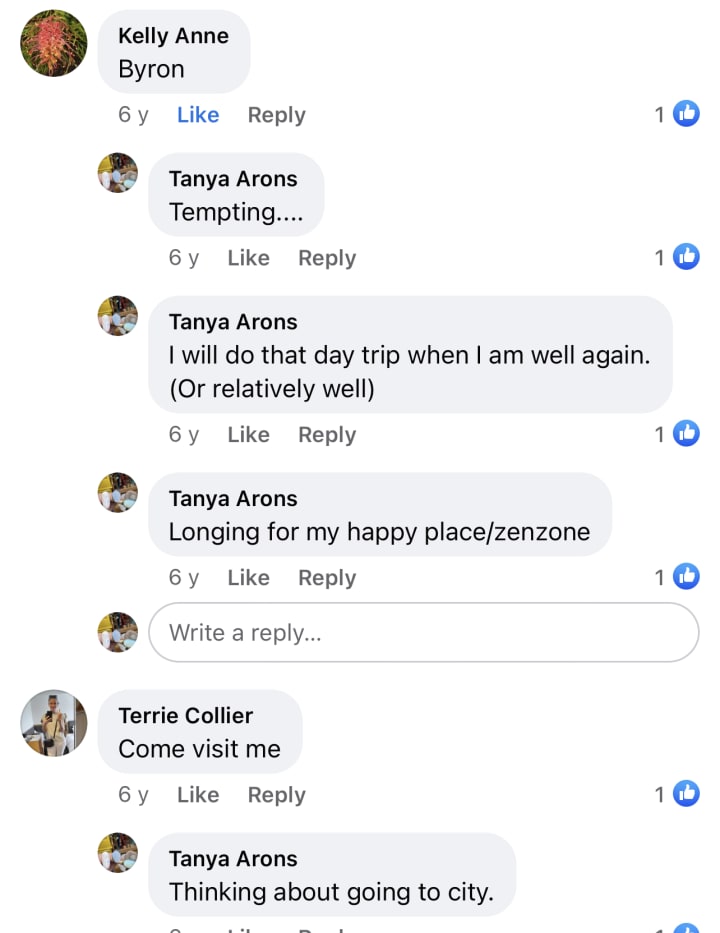Like Tanya's "Tempting...." reply
Viewport: 720px width, 933px height.
(x=248, y=258)
